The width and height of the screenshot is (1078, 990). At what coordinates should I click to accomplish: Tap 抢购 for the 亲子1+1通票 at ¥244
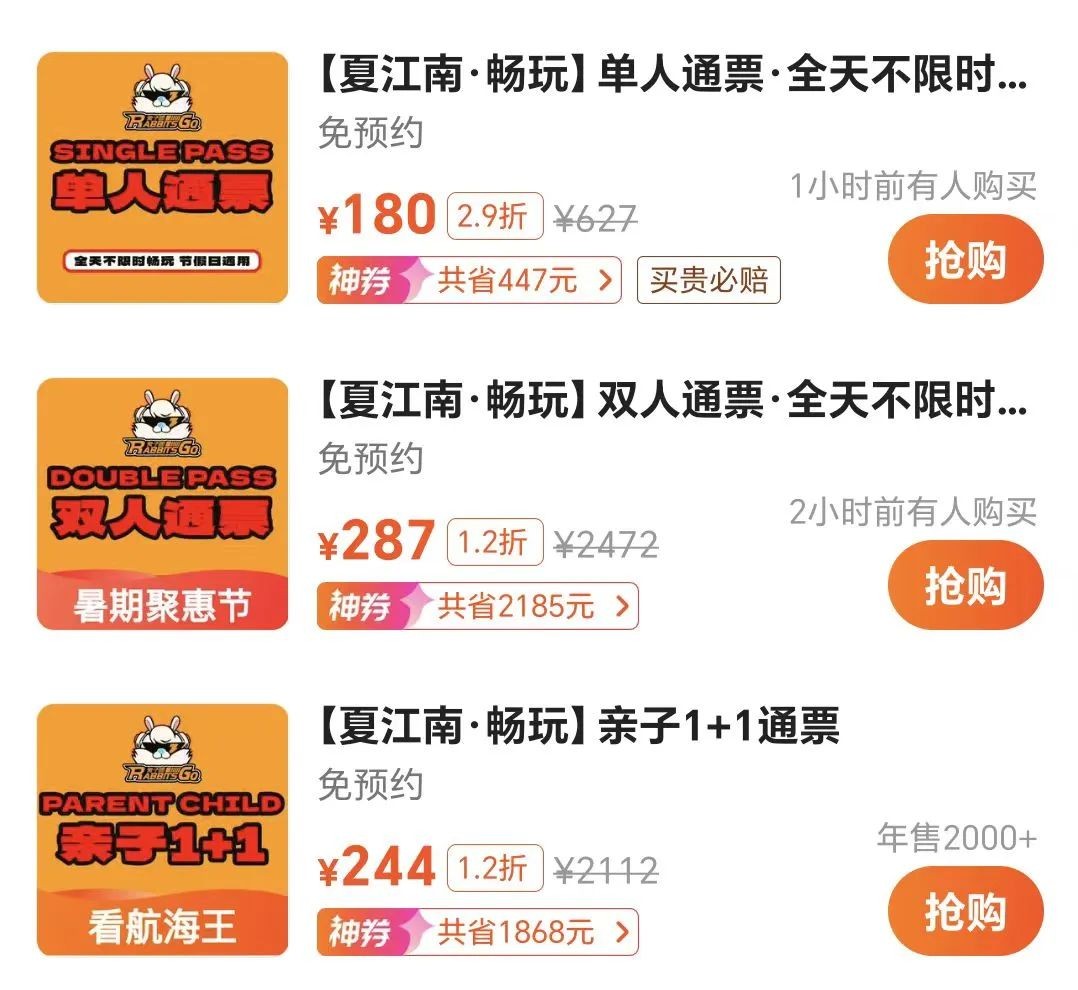964,911
